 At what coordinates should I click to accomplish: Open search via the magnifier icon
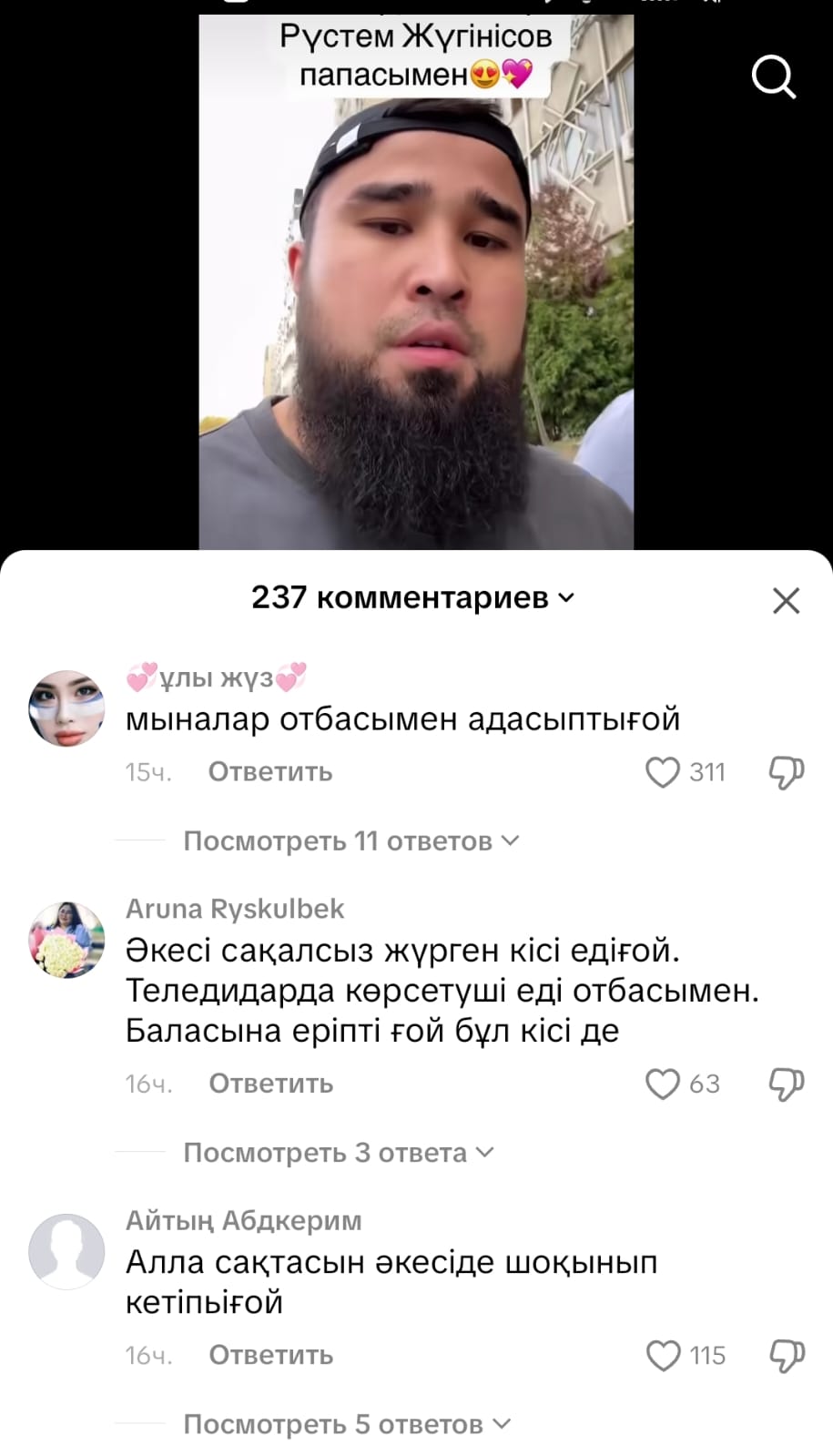coord(773,77)
